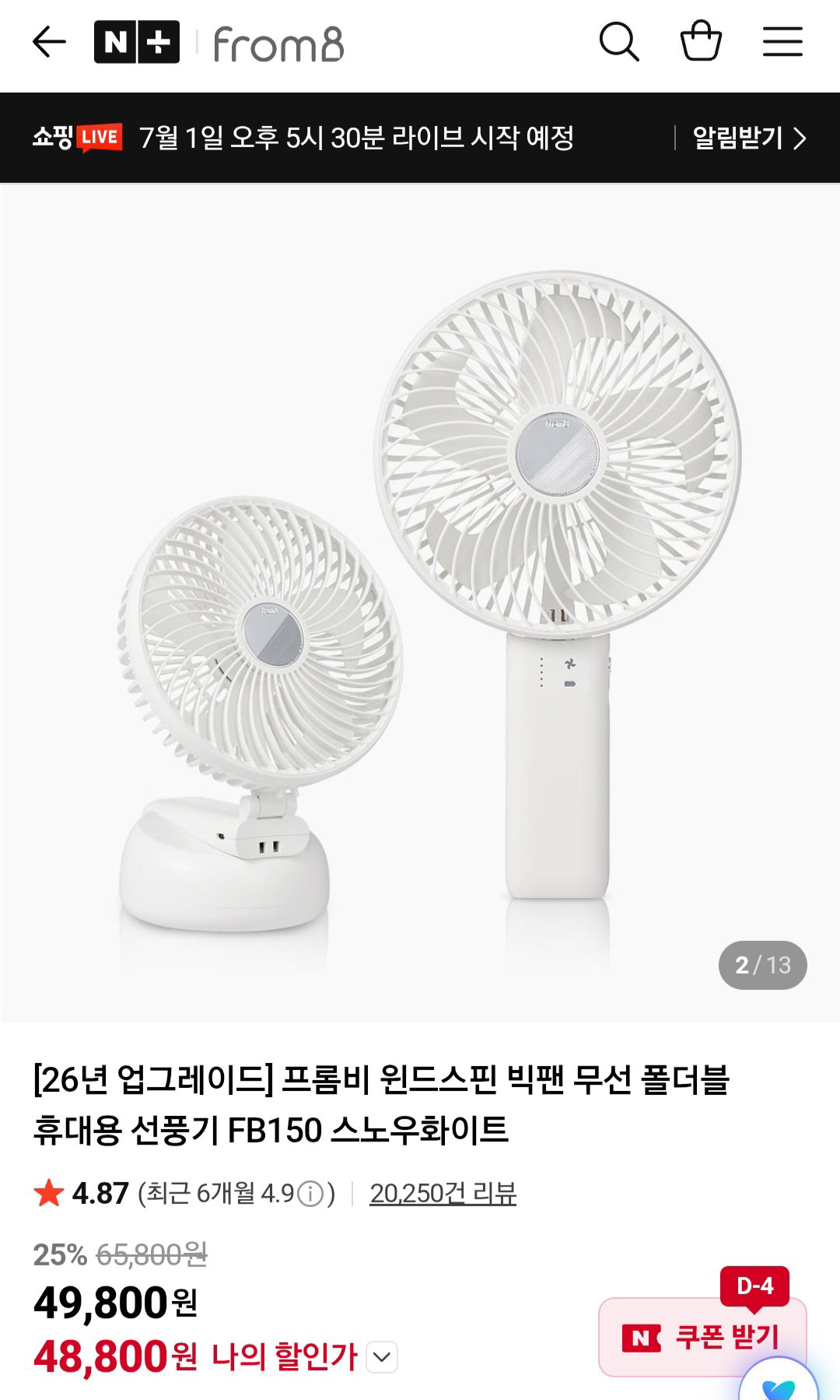Expand the 나의 할인가 dropdown
The image size is (840, 1400).
pyautogui.click(x=381, y=1357)
